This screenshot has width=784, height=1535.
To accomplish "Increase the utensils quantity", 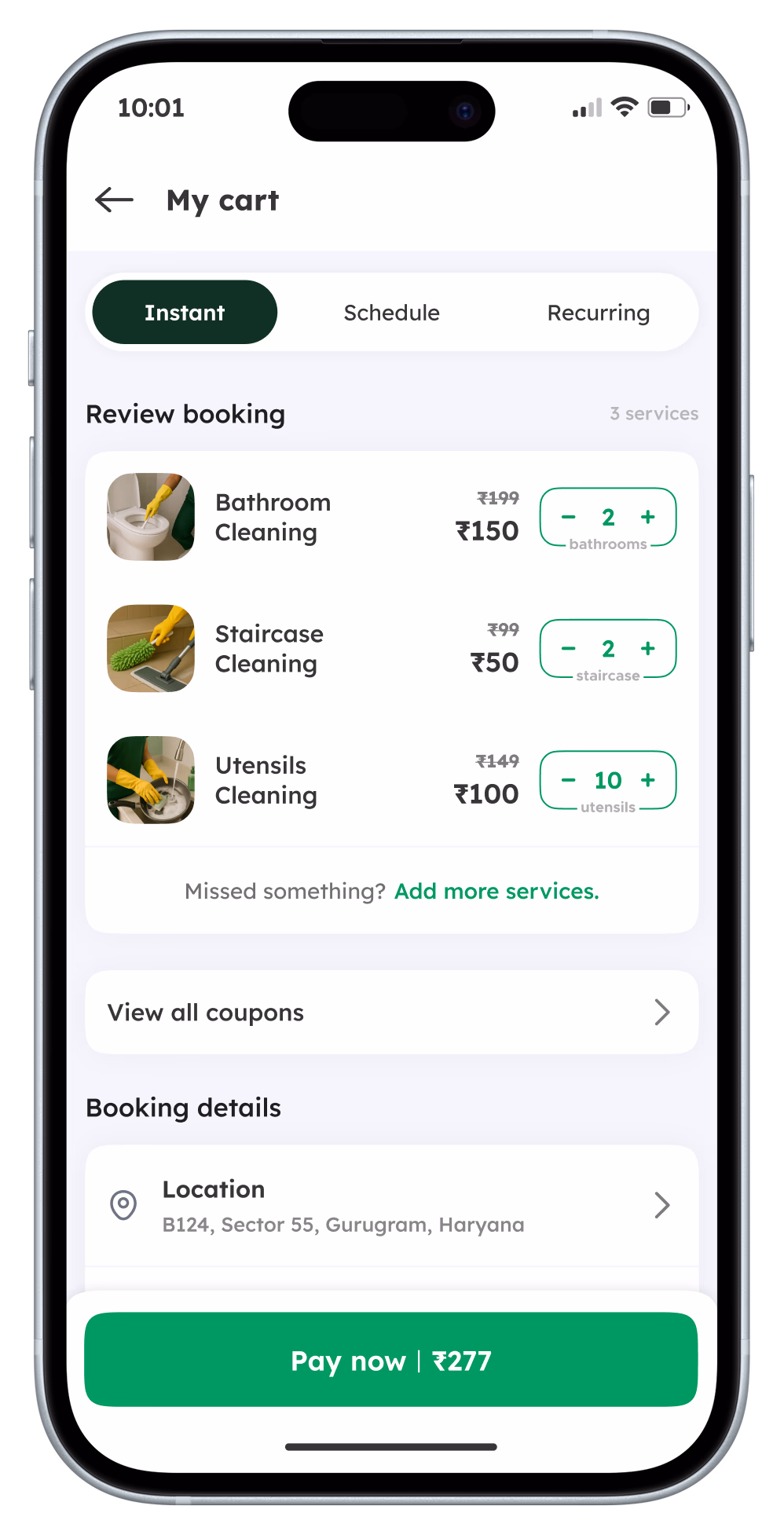I will [648, 780].
